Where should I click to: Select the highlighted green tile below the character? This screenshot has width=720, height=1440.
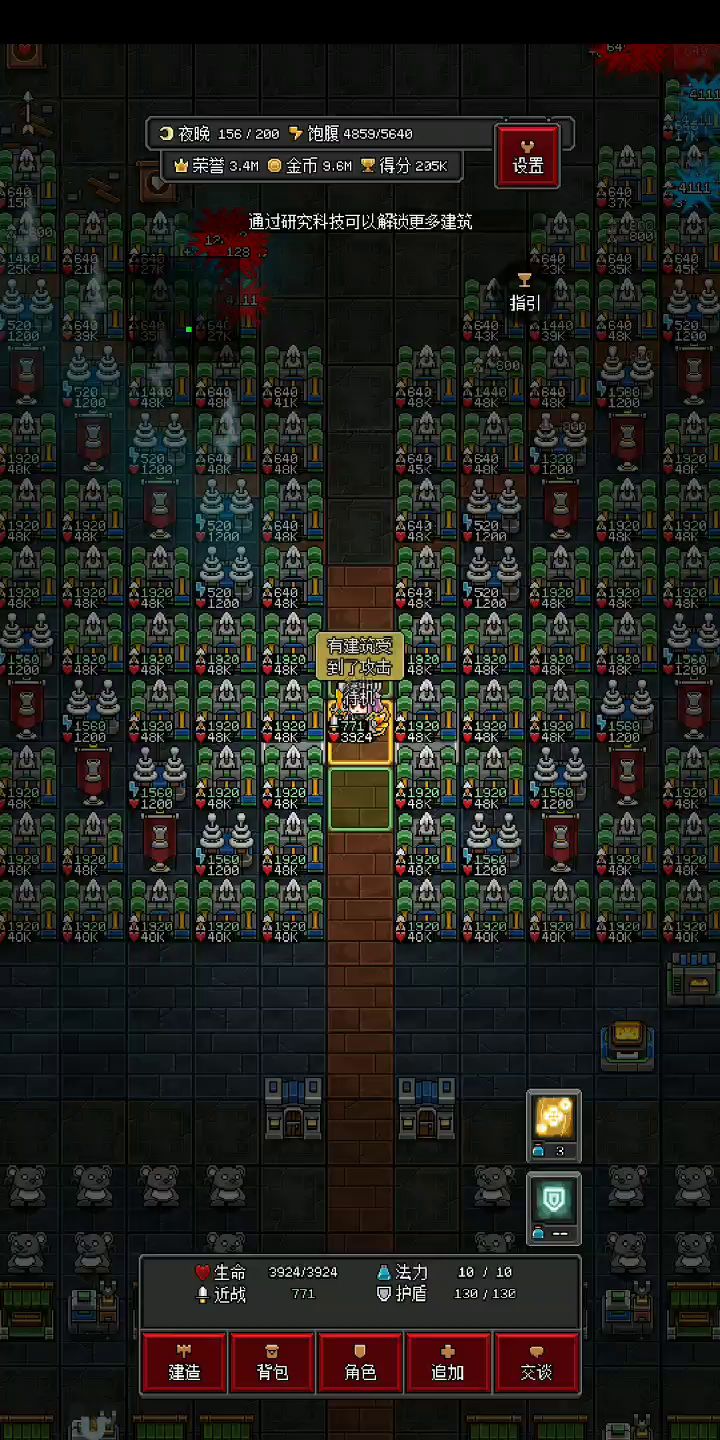coord(360,799)
